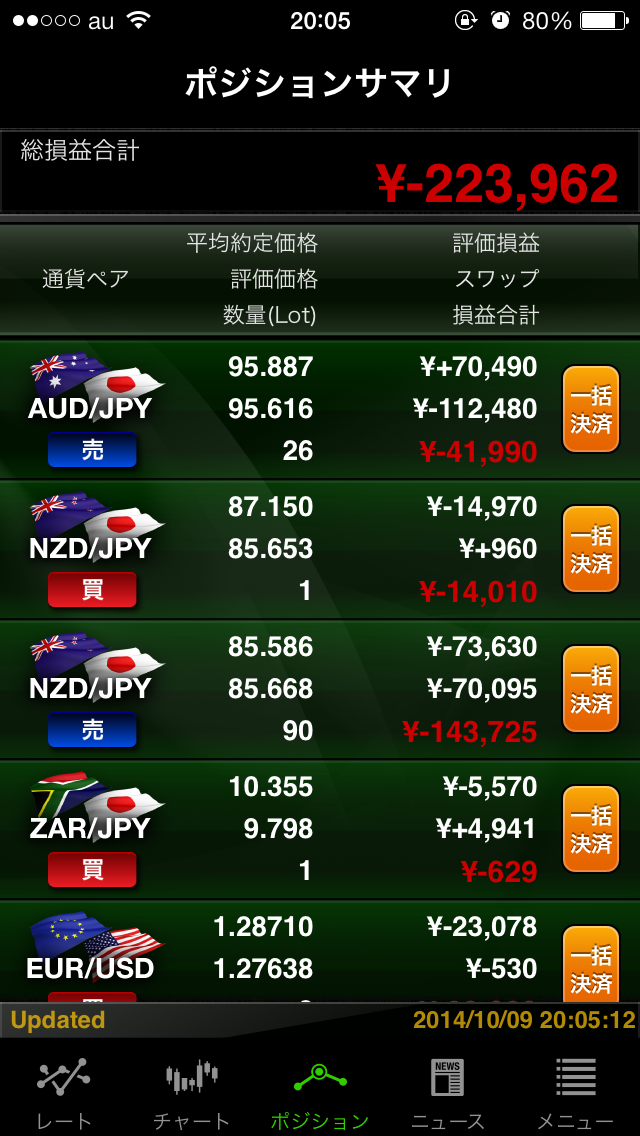Screen dimensions: 640x1136
Task: Tap 一括決済 for the AUD/JPY sell position
Action: (591, 409)
